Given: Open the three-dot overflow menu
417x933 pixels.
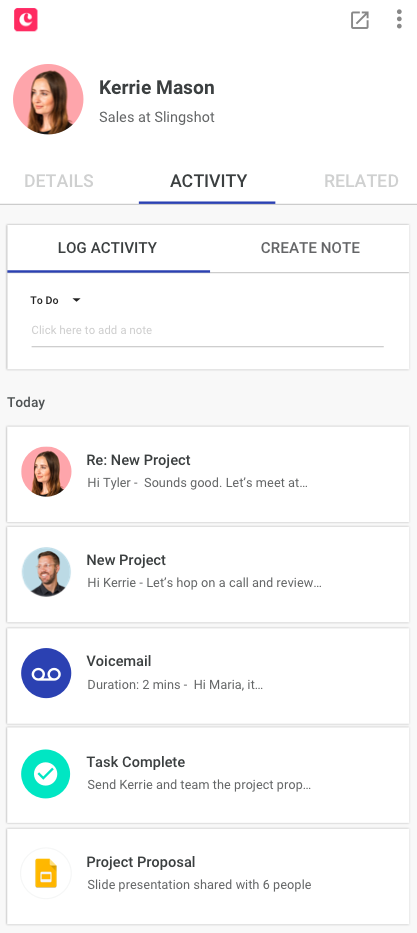Looking at the screenshot, I should point(399,19).
